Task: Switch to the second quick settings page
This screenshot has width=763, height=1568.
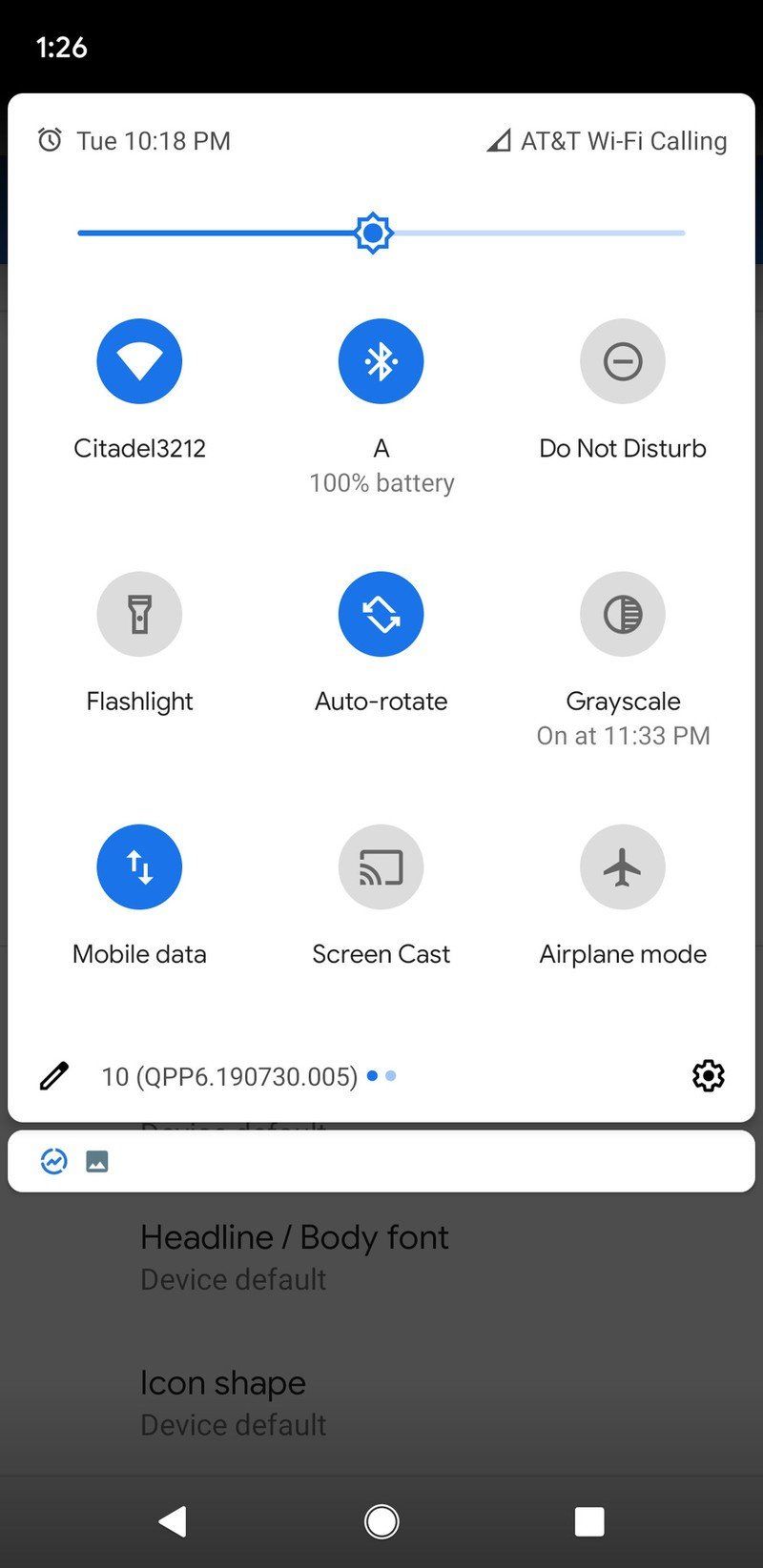Action: coord(390,1075)
